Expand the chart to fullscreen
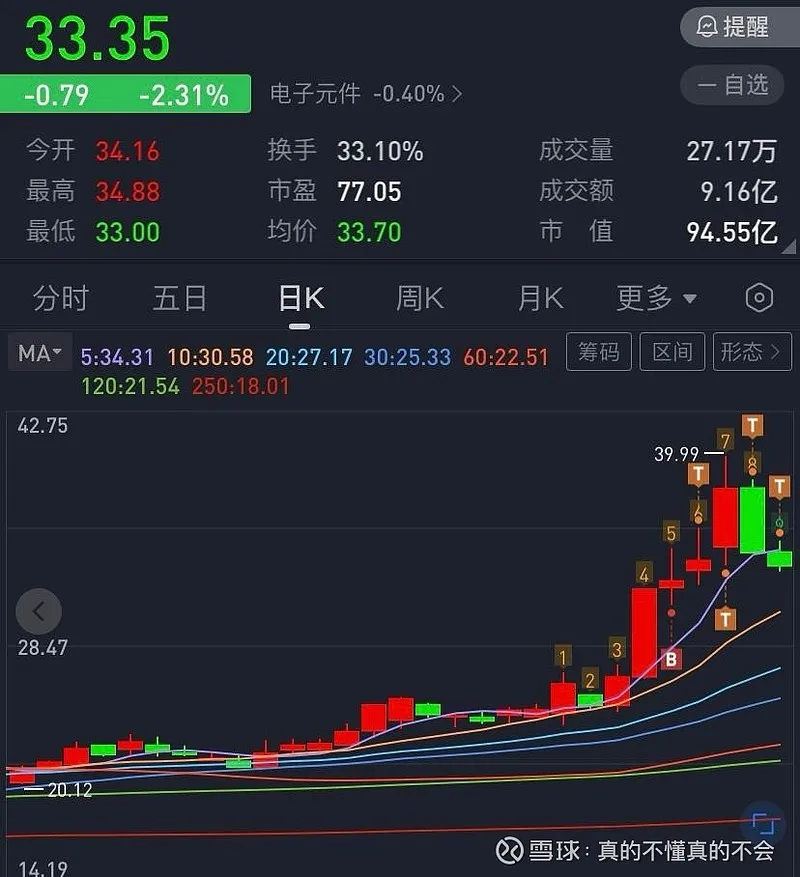This screenshot has height=877, width=800. [763, 825]
